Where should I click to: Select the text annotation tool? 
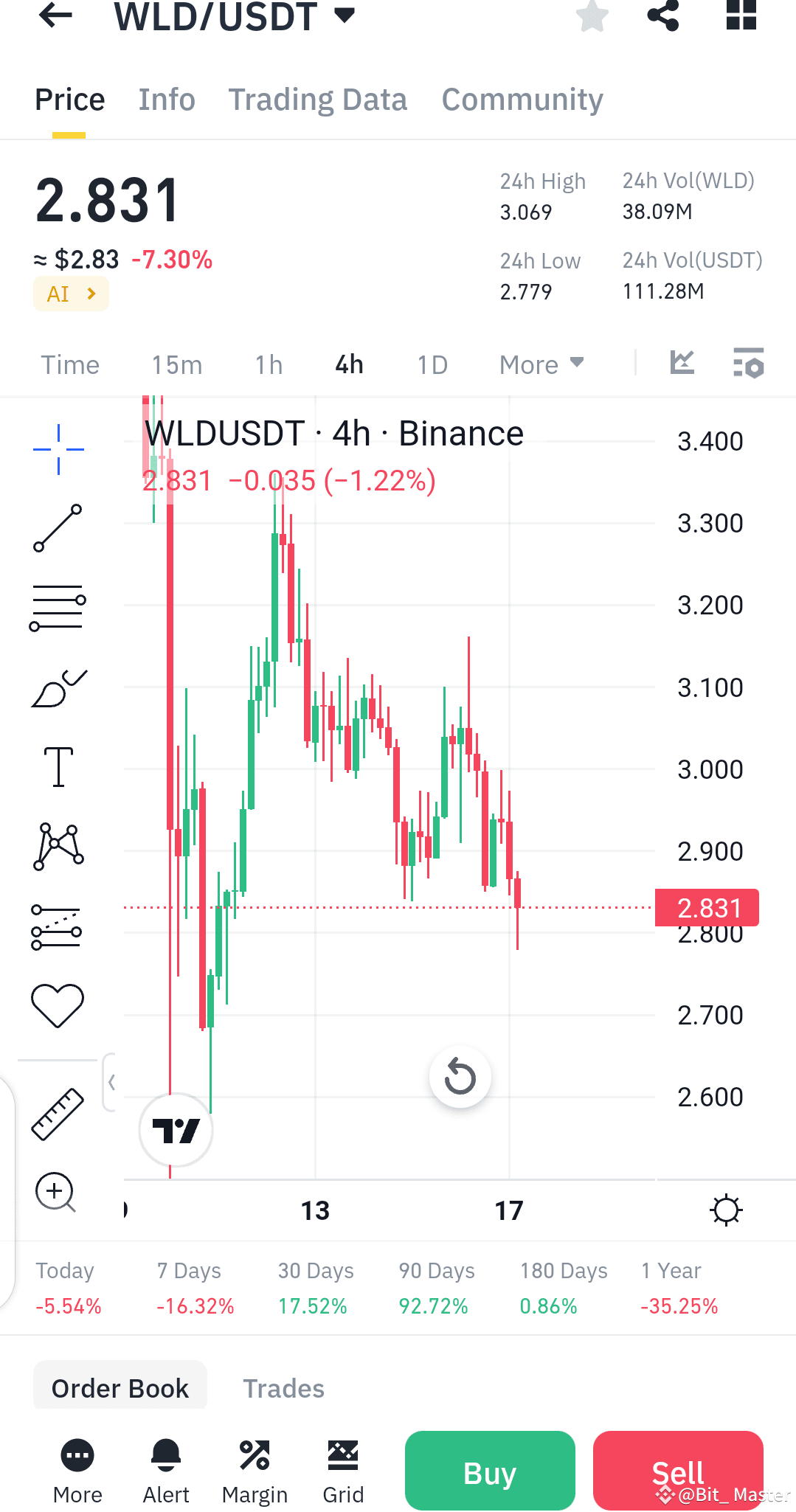58,766
